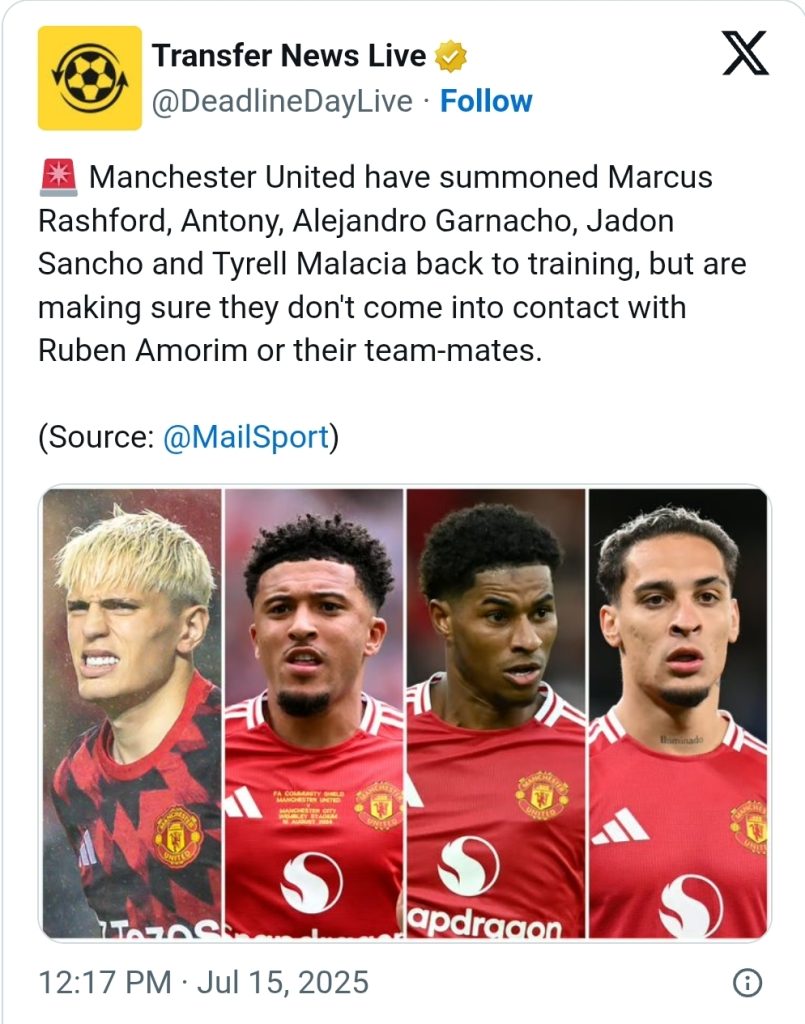Tap the info icon beside the date
This screenshot has height=1024, width=805.
[x=747, y=983]
